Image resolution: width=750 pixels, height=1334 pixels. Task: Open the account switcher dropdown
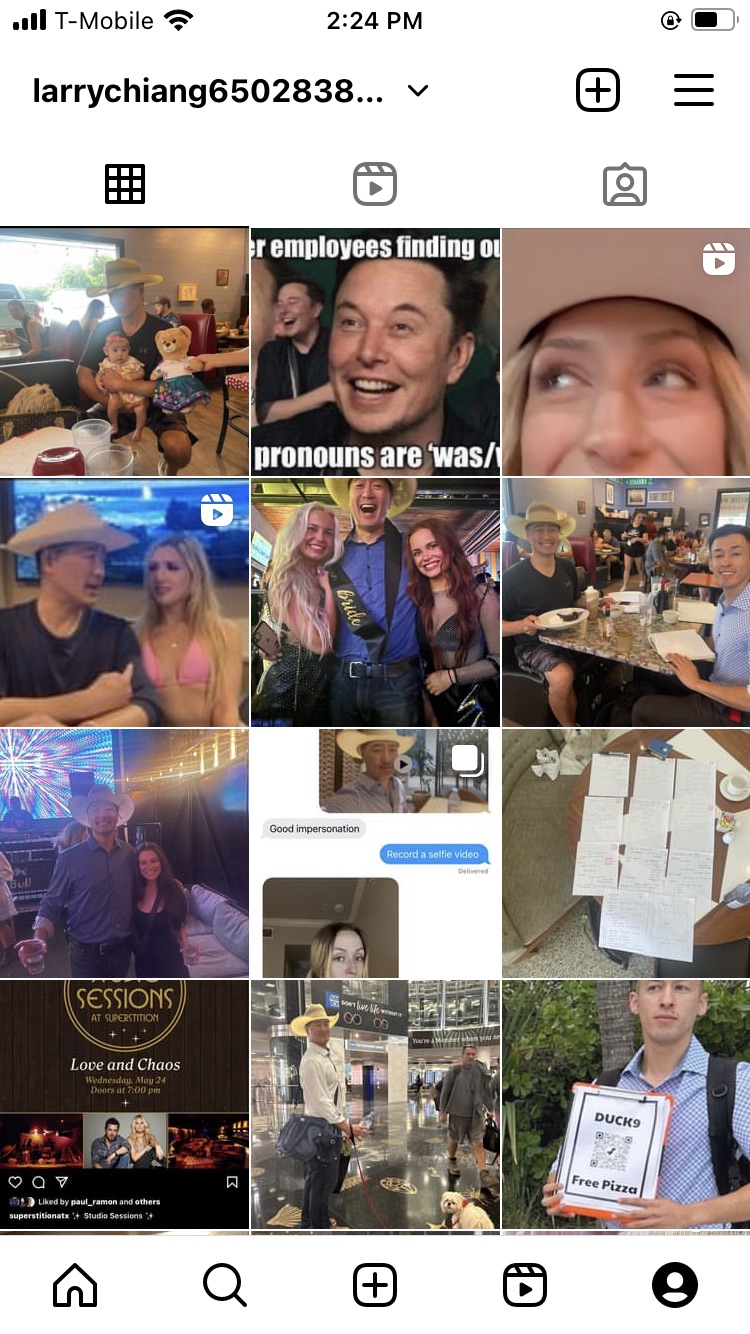[418, 92]
